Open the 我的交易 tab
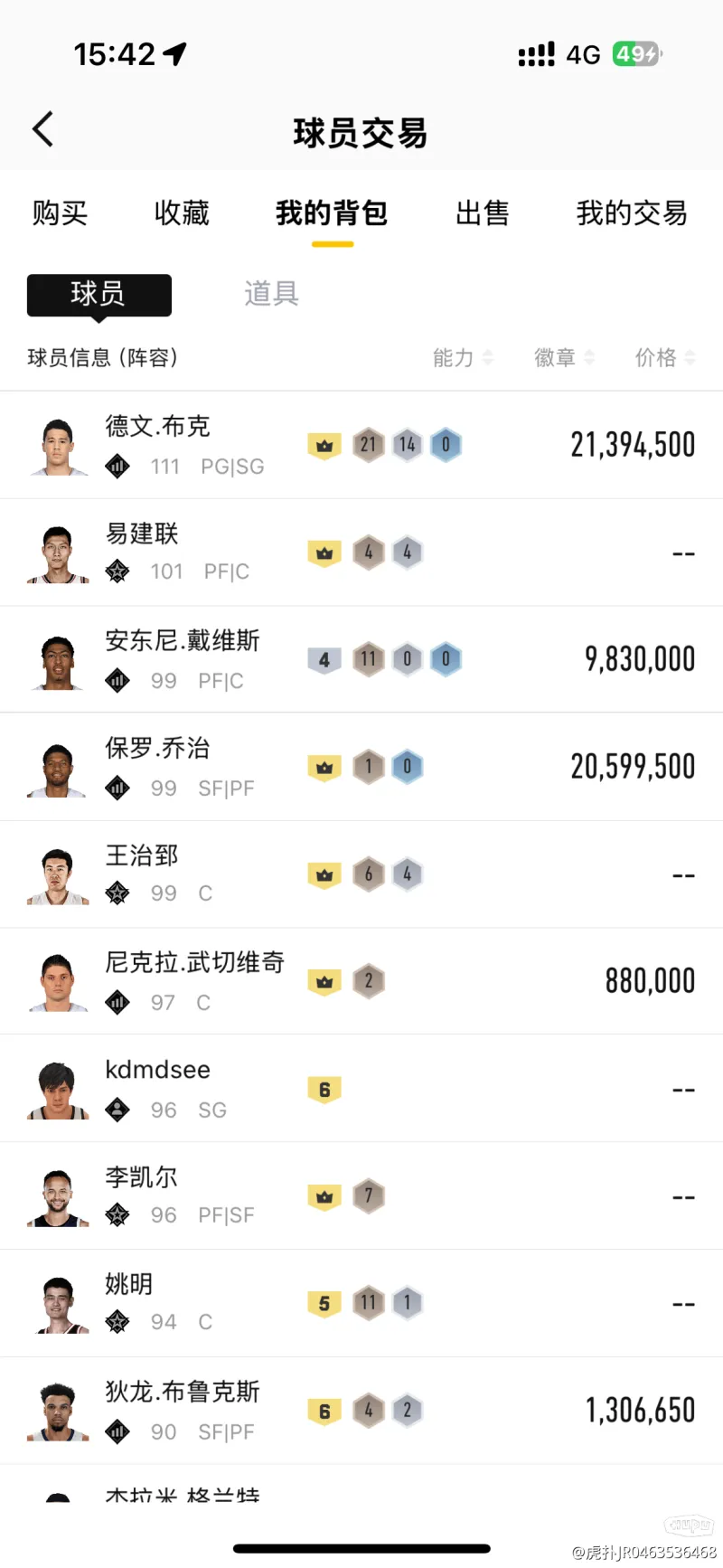Screen dimensions: 723x1568 (x=632, y=213)
